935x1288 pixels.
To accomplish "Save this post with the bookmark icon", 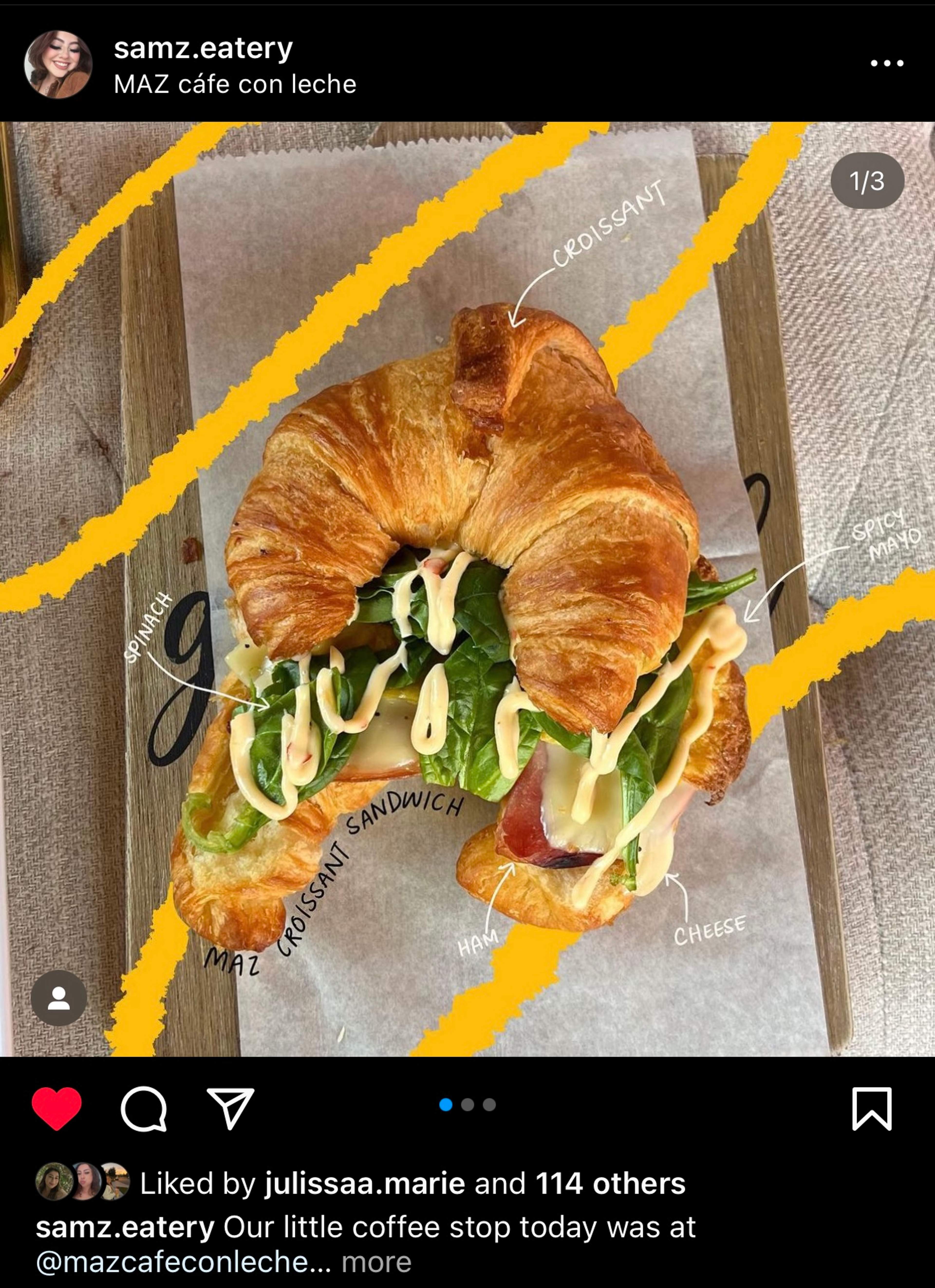I will pos(871,1109).
